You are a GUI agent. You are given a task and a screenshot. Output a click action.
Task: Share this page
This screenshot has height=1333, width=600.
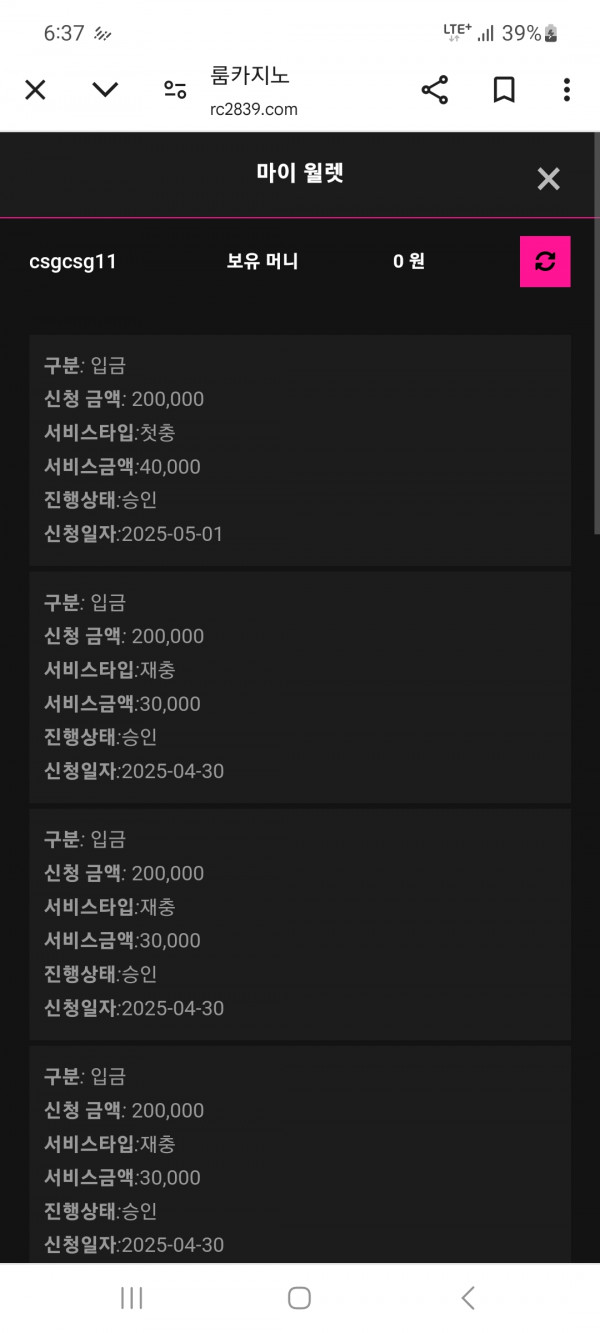(435, 90)
